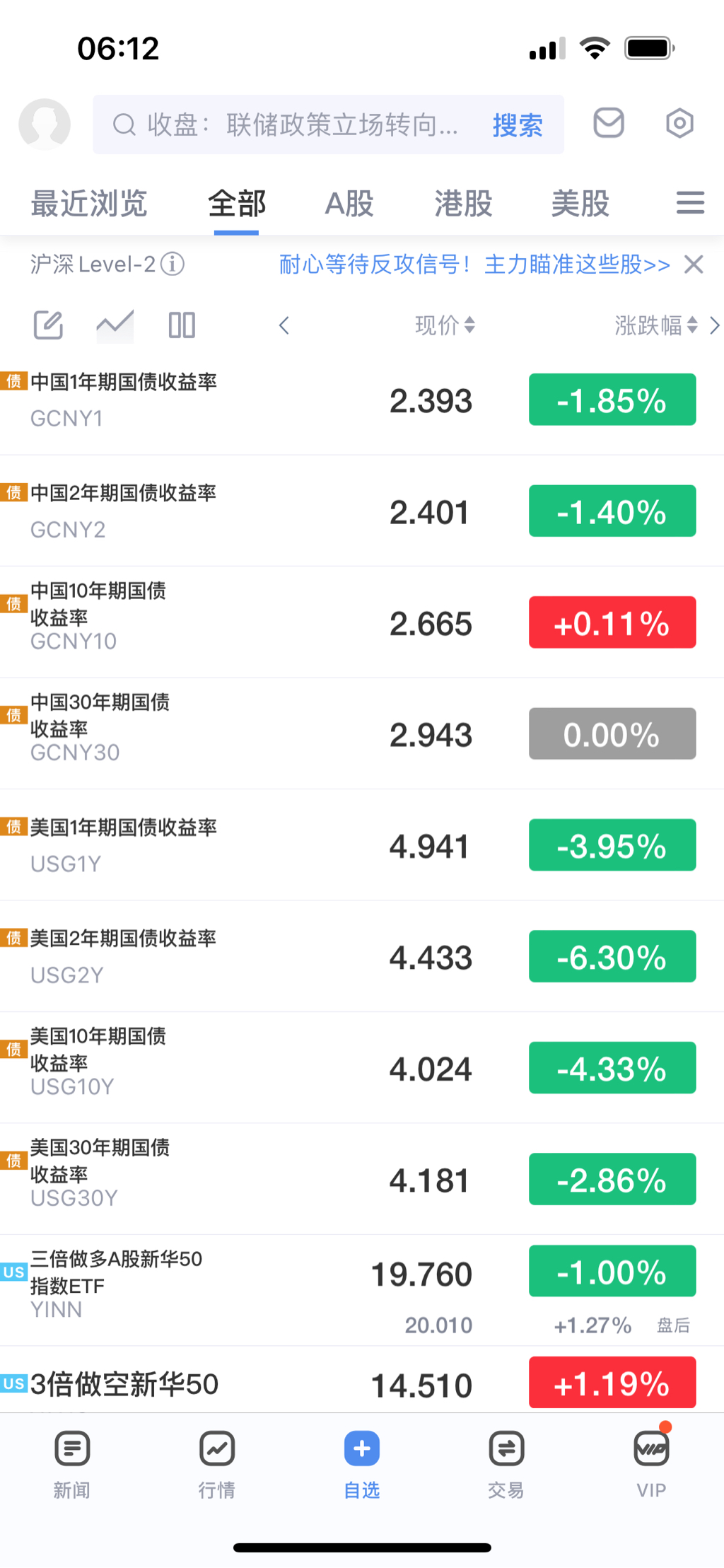This screenshot has width=724, height=1568.
Task: Open 美国2年期国债收益率 USG2Y
Action: coord(212,956)
